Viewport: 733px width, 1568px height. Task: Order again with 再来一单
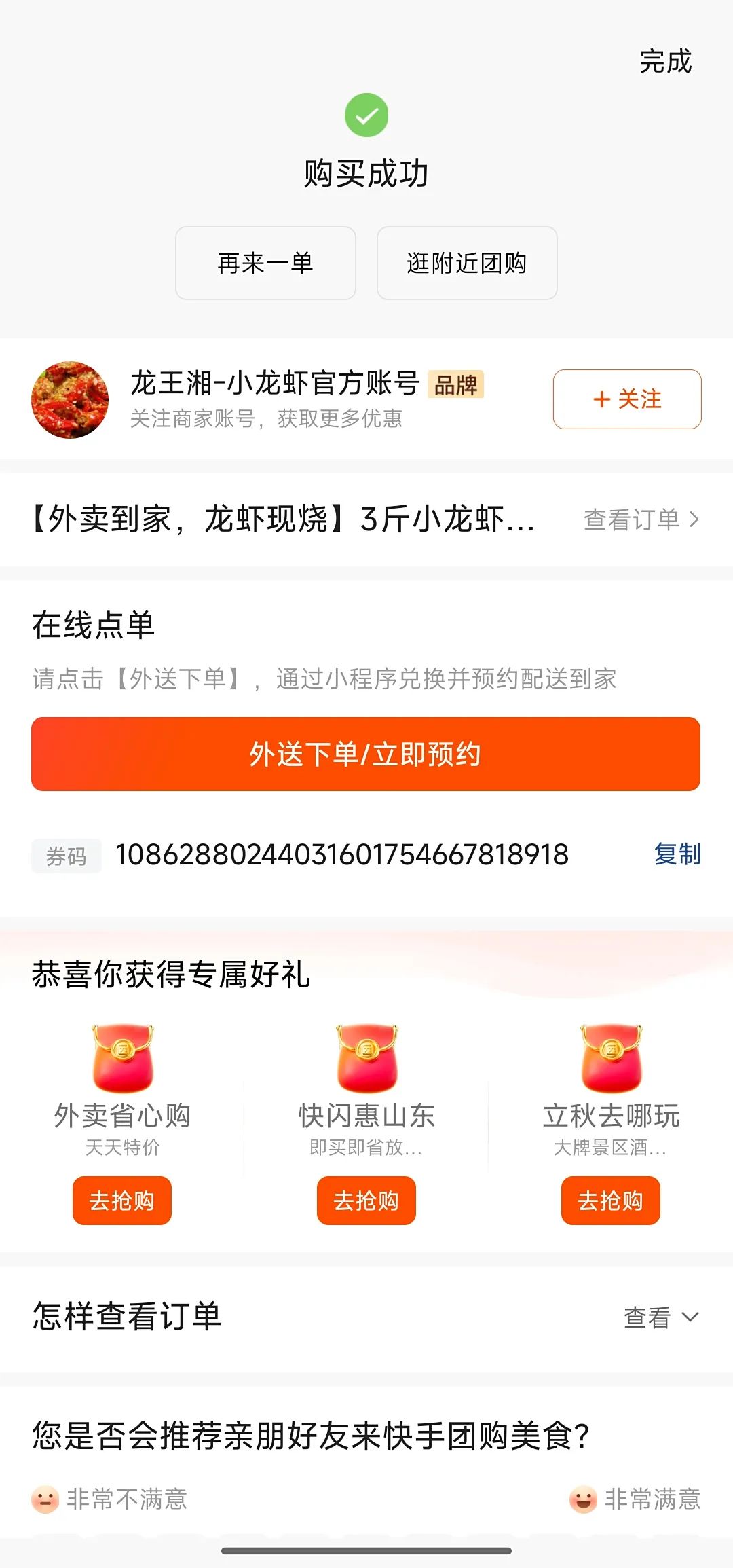coord(265,263)
